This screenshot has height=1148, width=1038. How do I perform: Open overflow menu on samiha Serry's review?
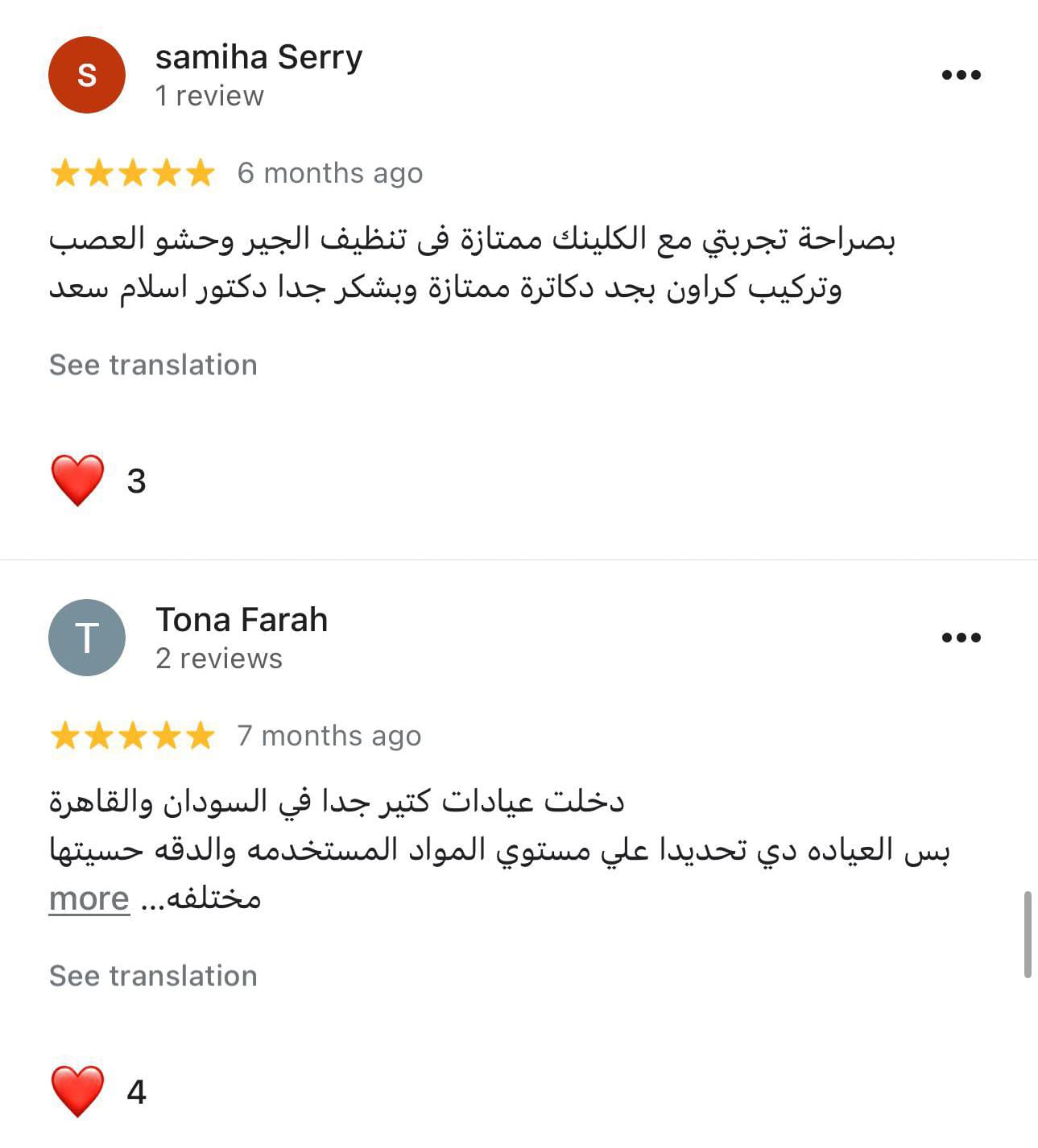tap(961, 75)
